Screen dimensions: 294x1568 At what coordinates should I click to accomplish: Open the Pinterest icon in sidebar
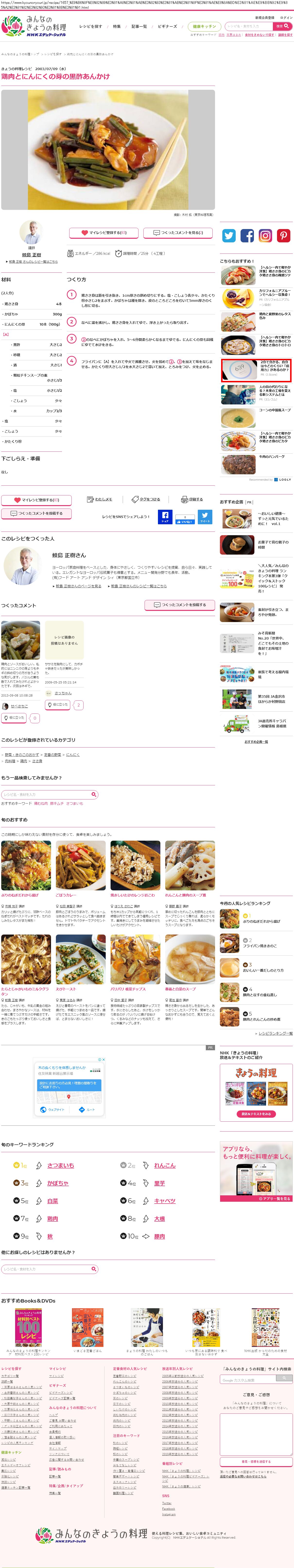(284, 236)
